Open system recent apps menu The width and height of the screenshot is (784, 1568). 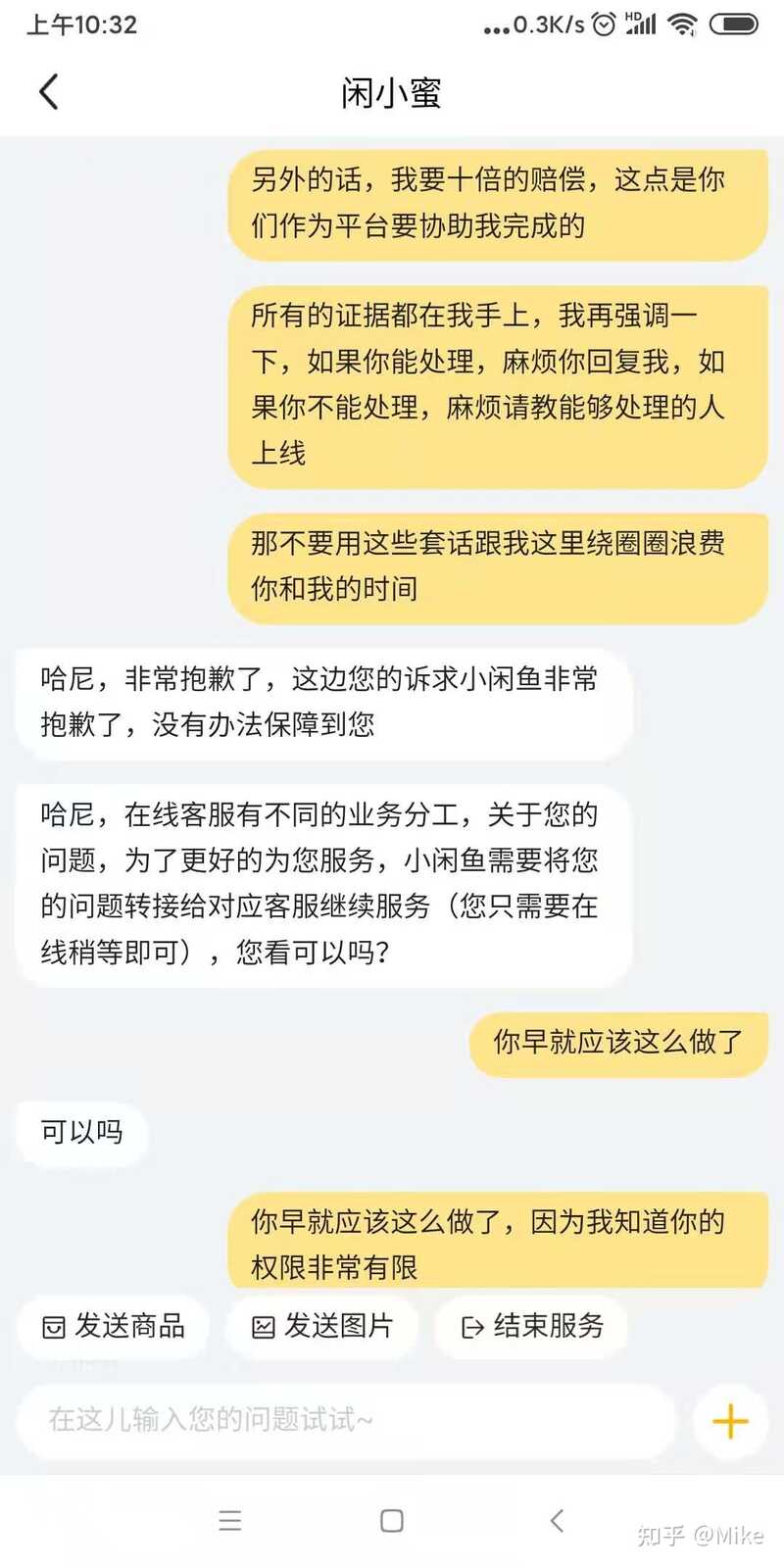[x=230, y=1520]
